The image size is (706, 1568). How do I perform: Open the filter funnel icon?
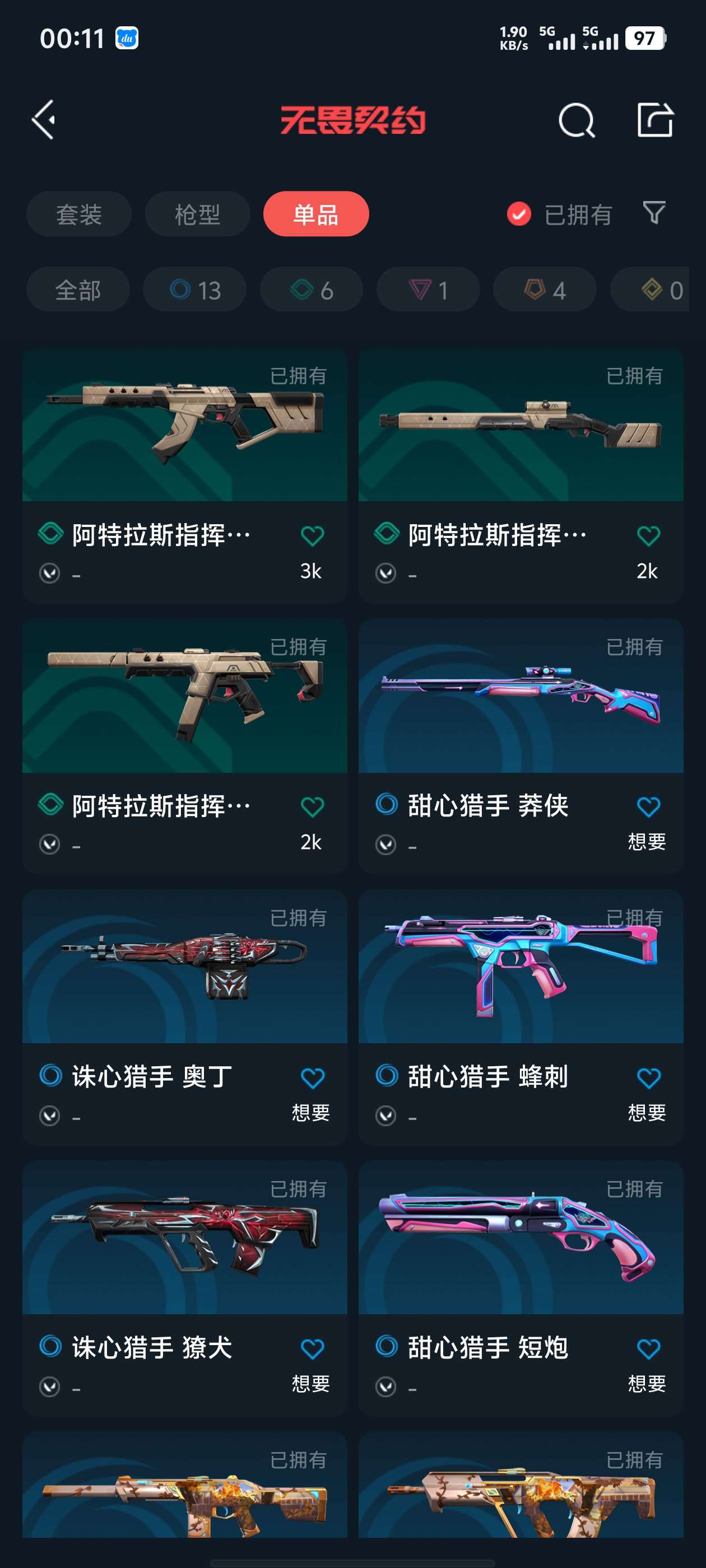654,213
